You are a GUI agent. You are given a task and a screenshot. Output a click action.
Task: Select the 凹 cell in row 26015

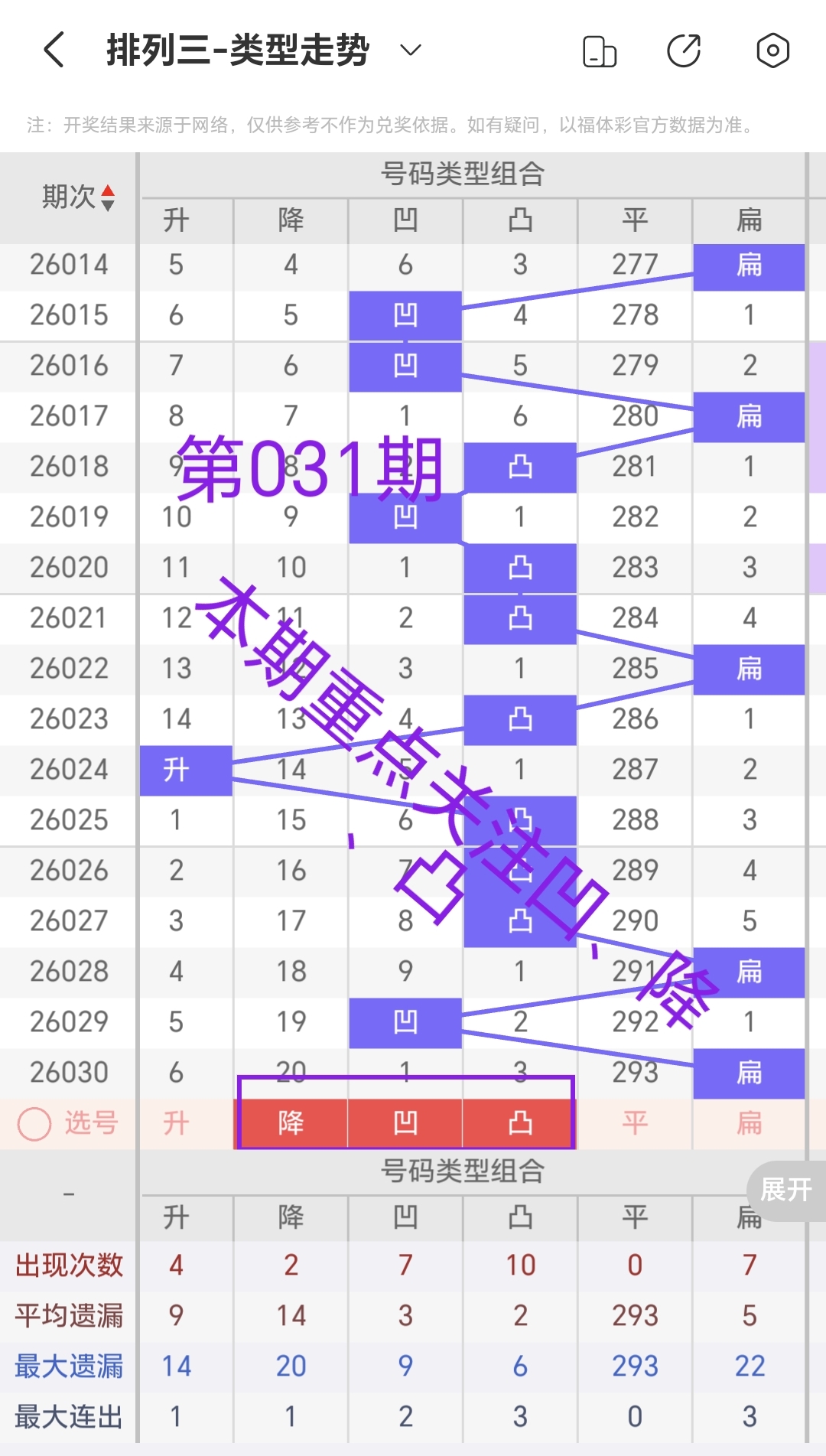pos(405,316)
